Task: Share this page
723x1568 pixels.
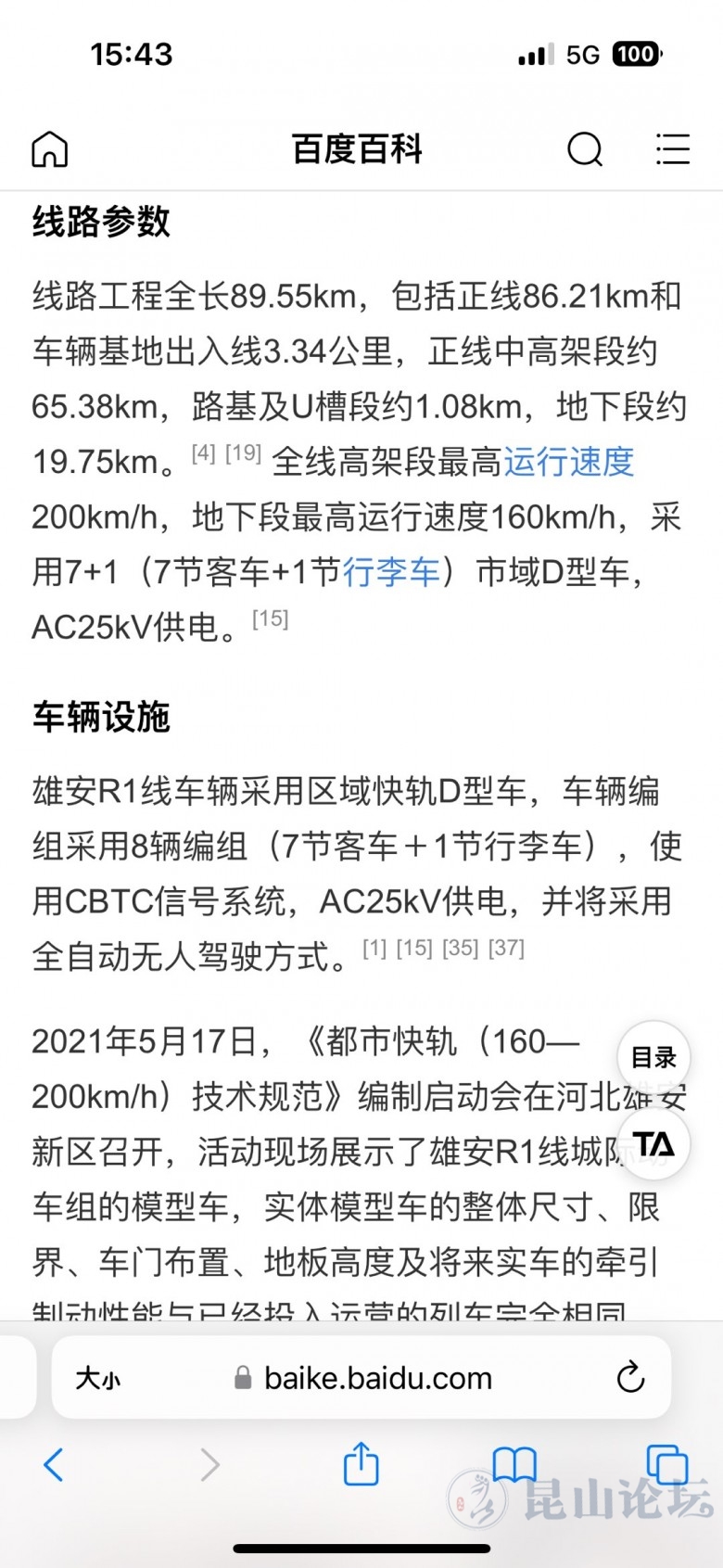Action: (361, 1465)
